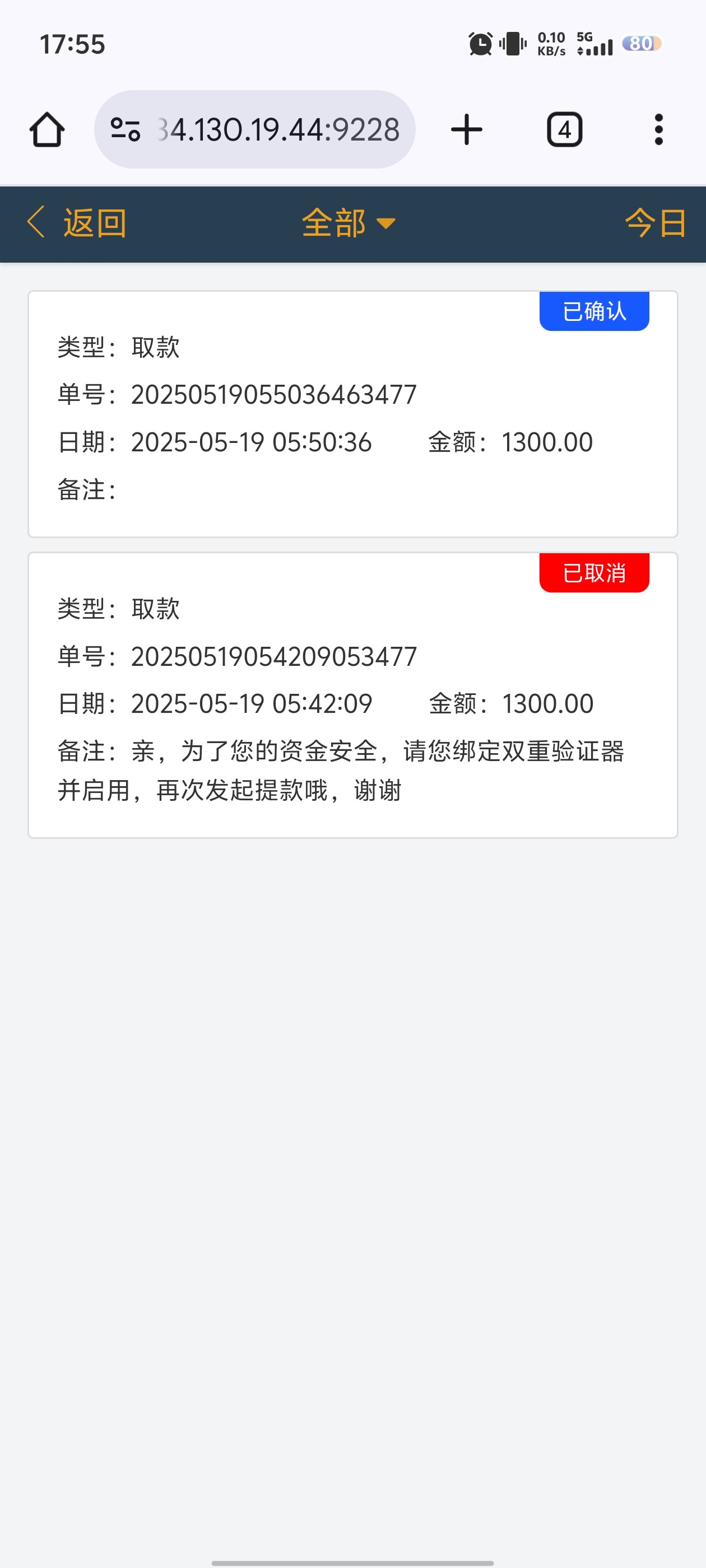This screenshot has height=1568, width=706.
Task: Expand the 全部 filter dropdown
Action: [x=349, y=223]
